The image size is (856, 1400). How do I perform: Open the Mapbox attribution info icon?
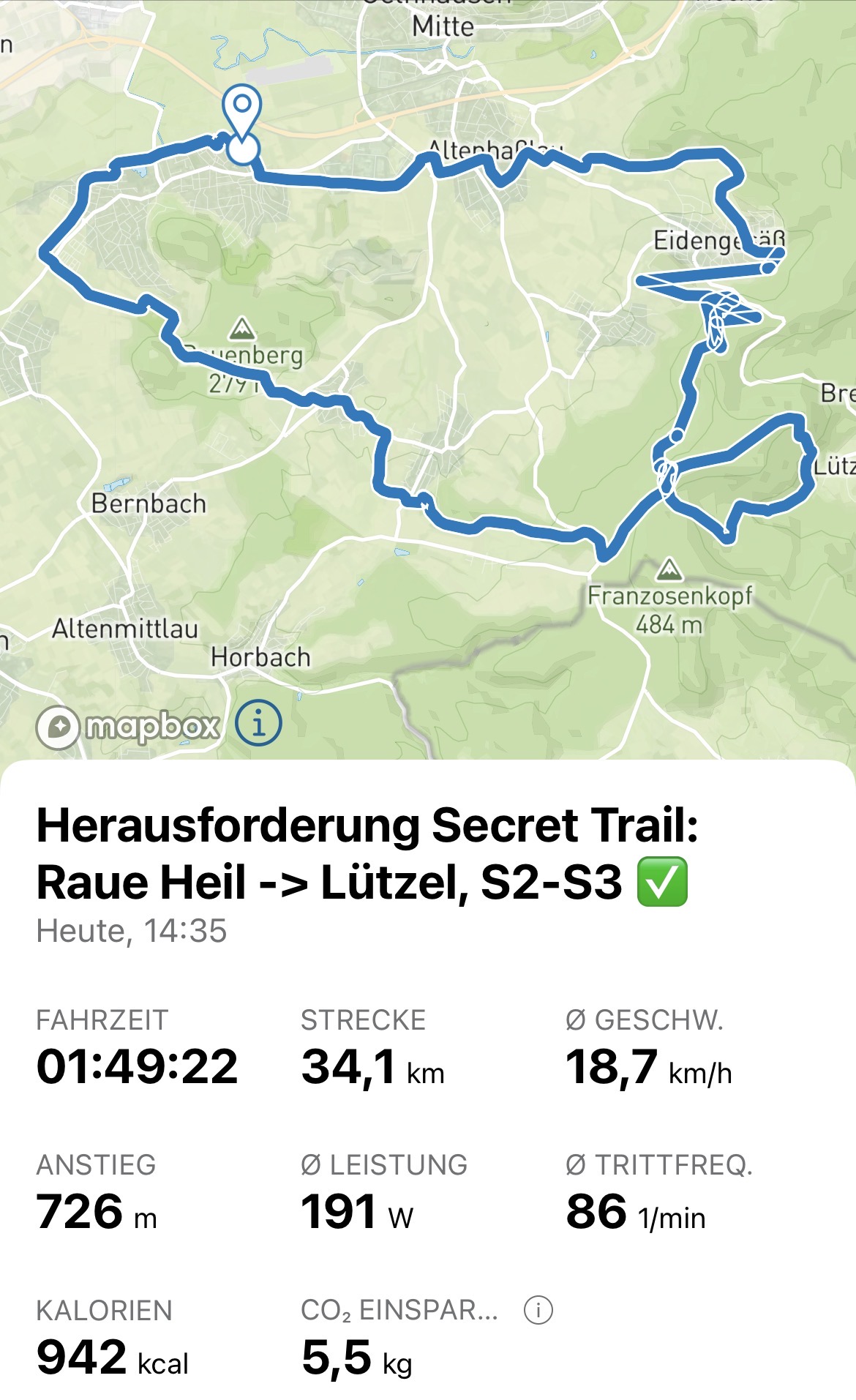(x=258, y=722)
